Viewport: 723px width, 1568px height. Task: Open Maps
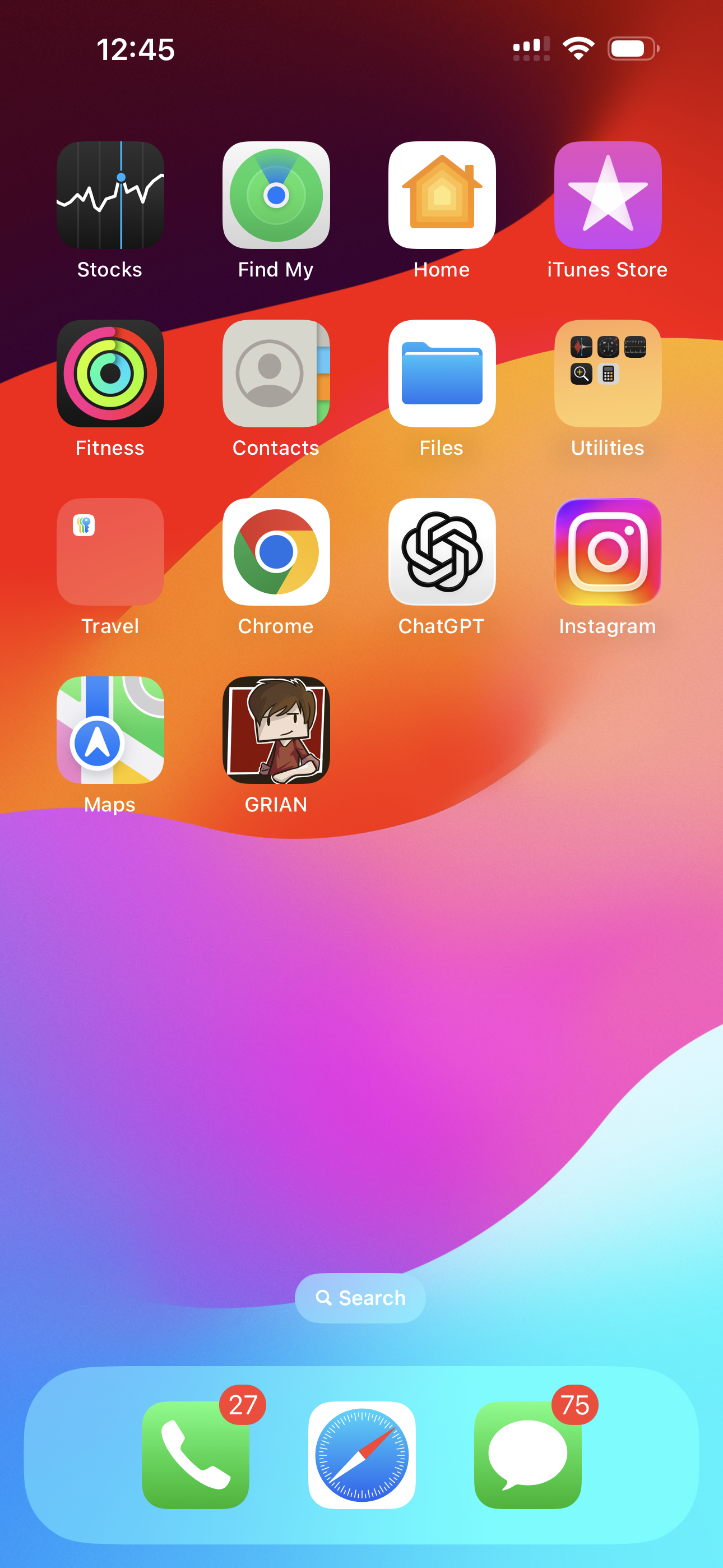click(x=110, y=730)
